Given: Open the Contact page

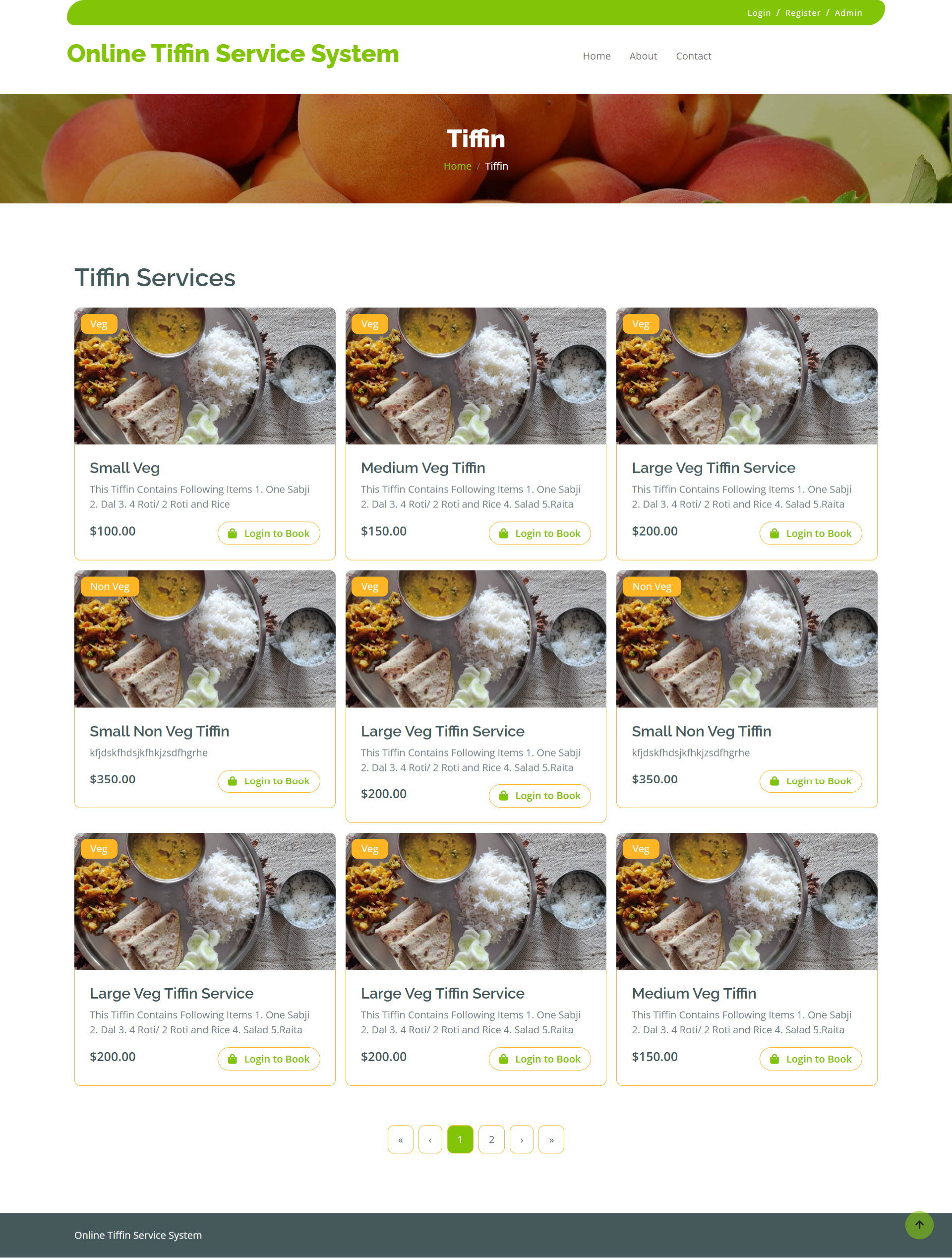Looking at the screenshot, I should (693, 56).
